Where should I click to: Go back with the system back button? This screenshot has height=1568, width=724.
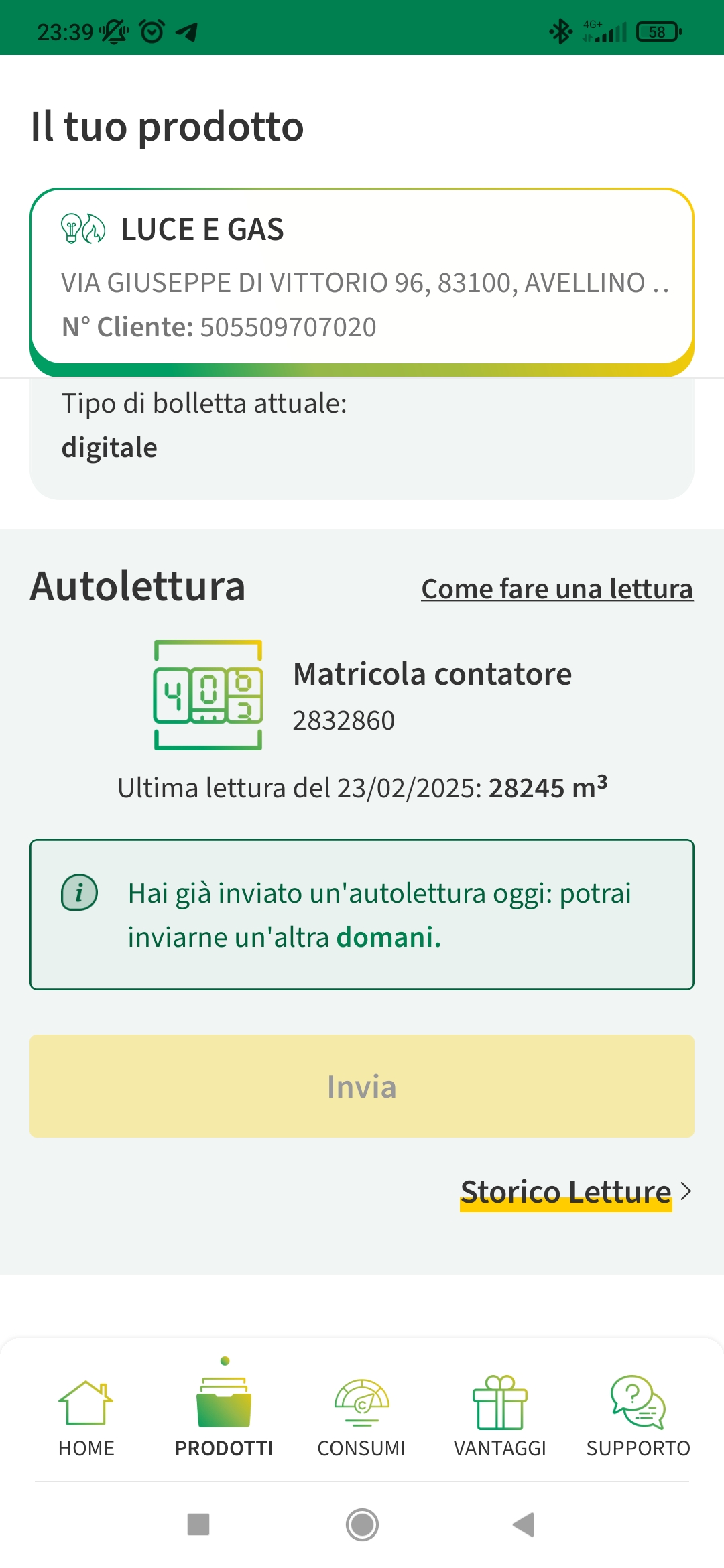click(524, 1524)
